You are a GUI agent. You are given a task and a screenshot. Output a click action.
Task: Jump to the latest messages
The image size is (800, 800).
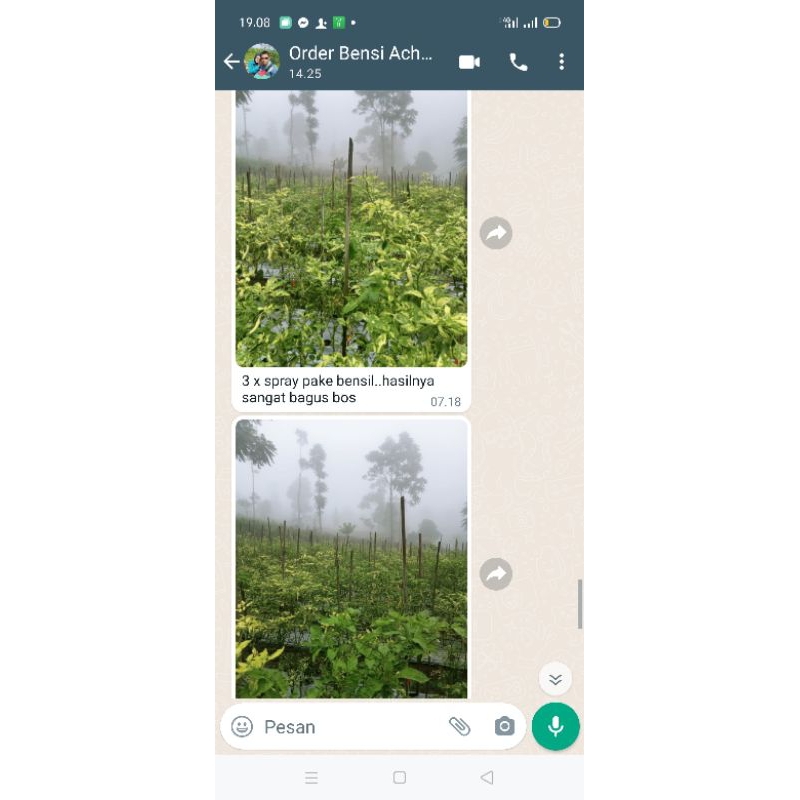(x=555, y=679)
